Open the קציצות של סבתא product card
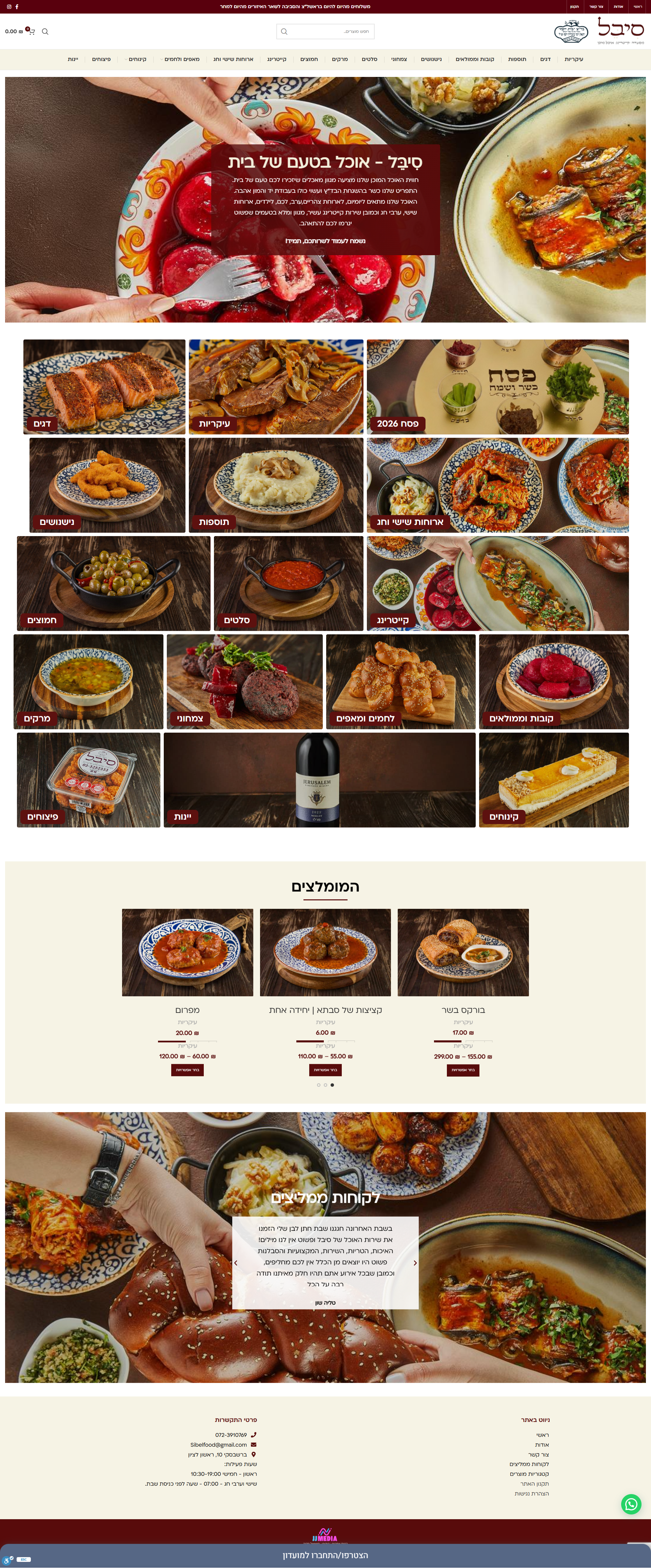Viewport: 651px width, 1568px height. click(x=325, y=952)
